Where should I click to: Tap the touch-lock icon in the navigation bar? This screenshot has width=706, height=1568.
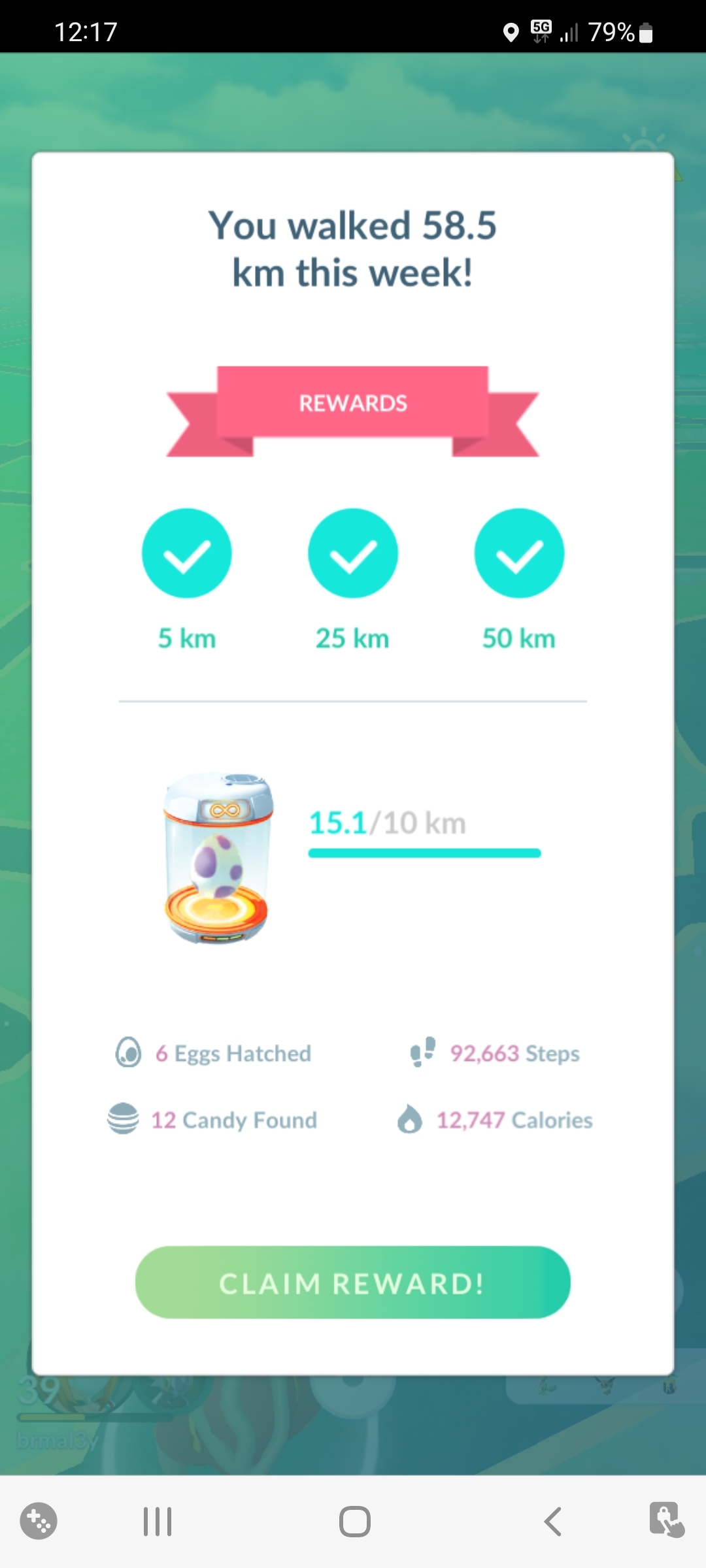[666, 1520]
